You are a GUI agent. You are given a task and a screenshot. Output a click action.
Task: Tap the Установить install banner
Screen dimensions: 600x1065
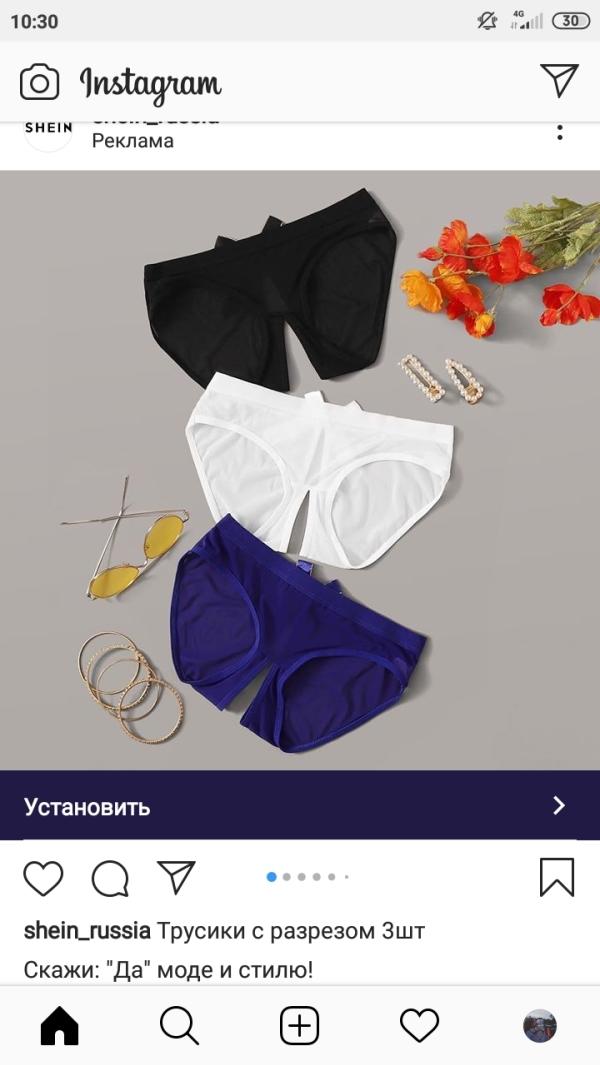coord(300,806)
